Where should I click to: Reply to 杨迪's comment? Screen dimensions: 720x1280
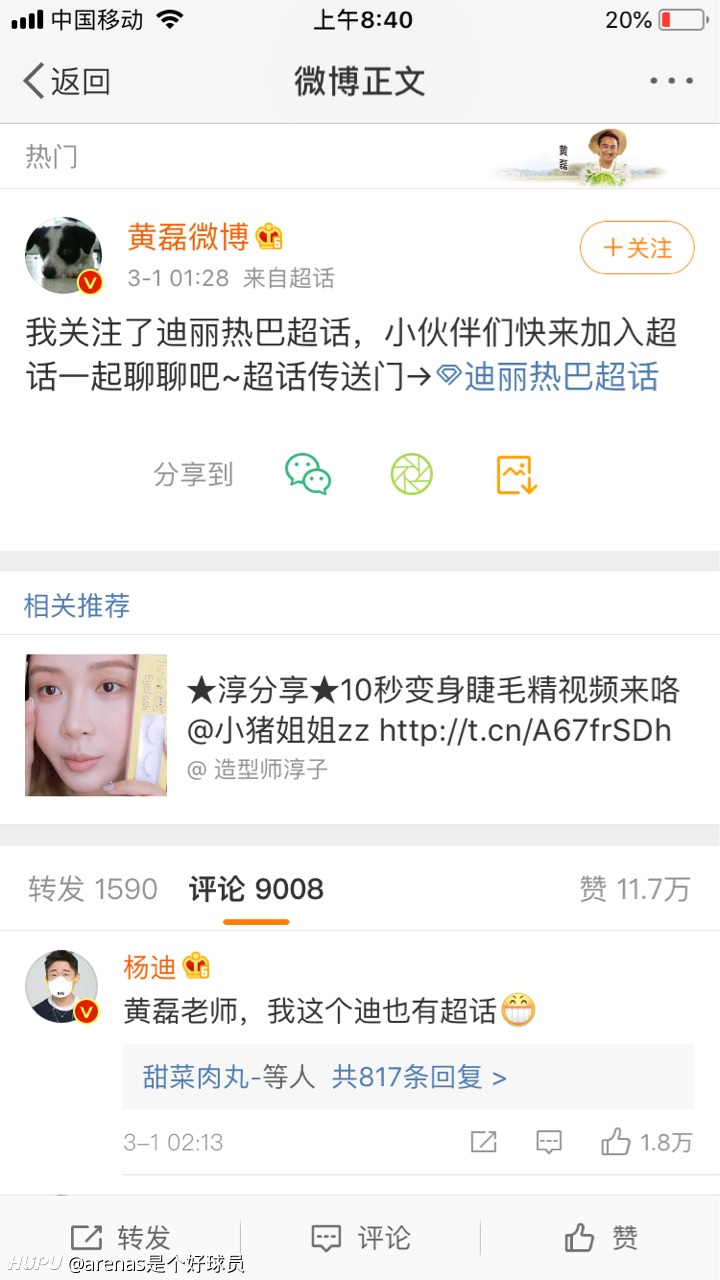pyautogui.click(x=549, y=1142)
